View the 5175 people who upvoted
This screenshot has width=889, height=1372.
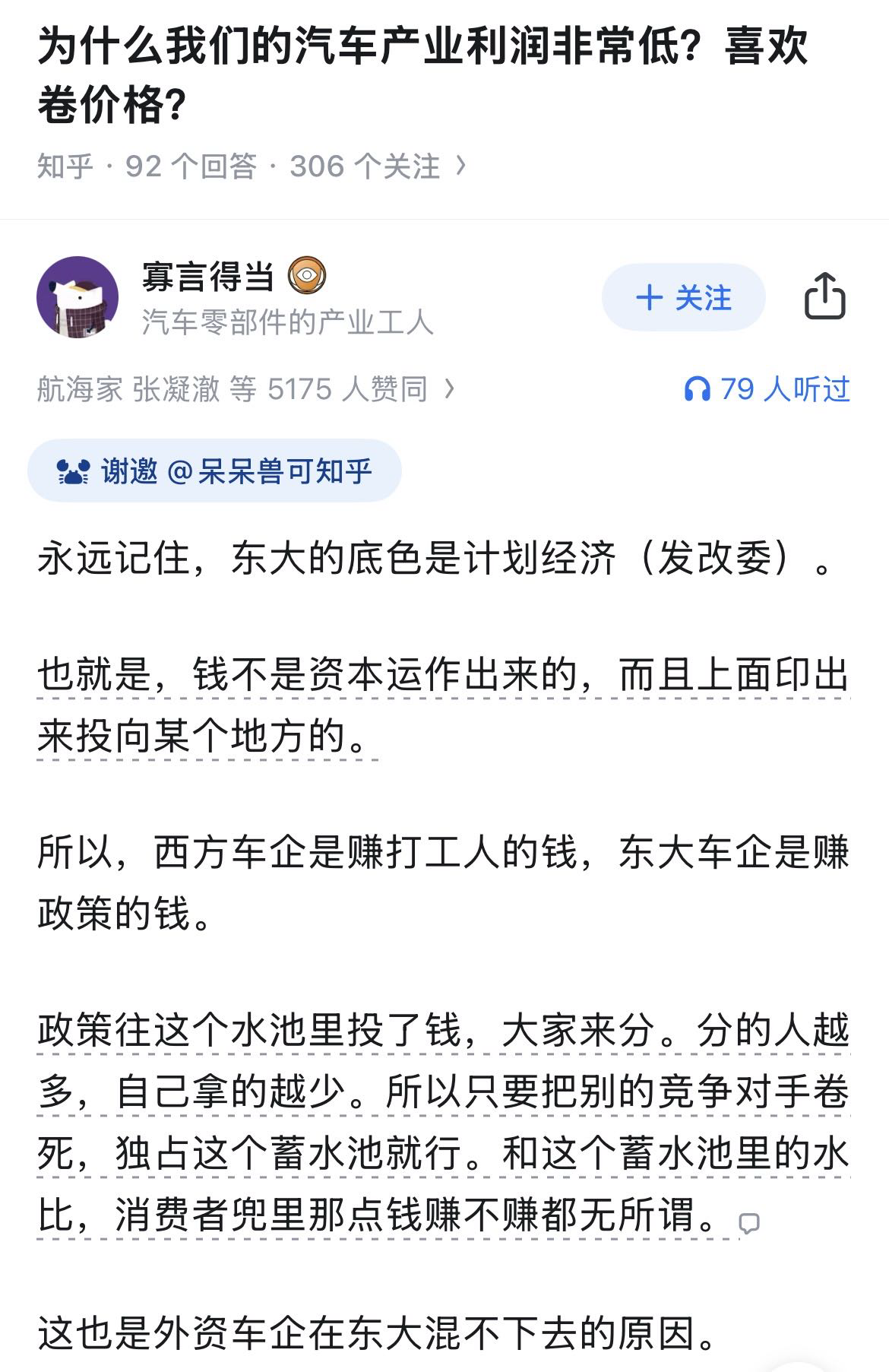pos(246,389)
